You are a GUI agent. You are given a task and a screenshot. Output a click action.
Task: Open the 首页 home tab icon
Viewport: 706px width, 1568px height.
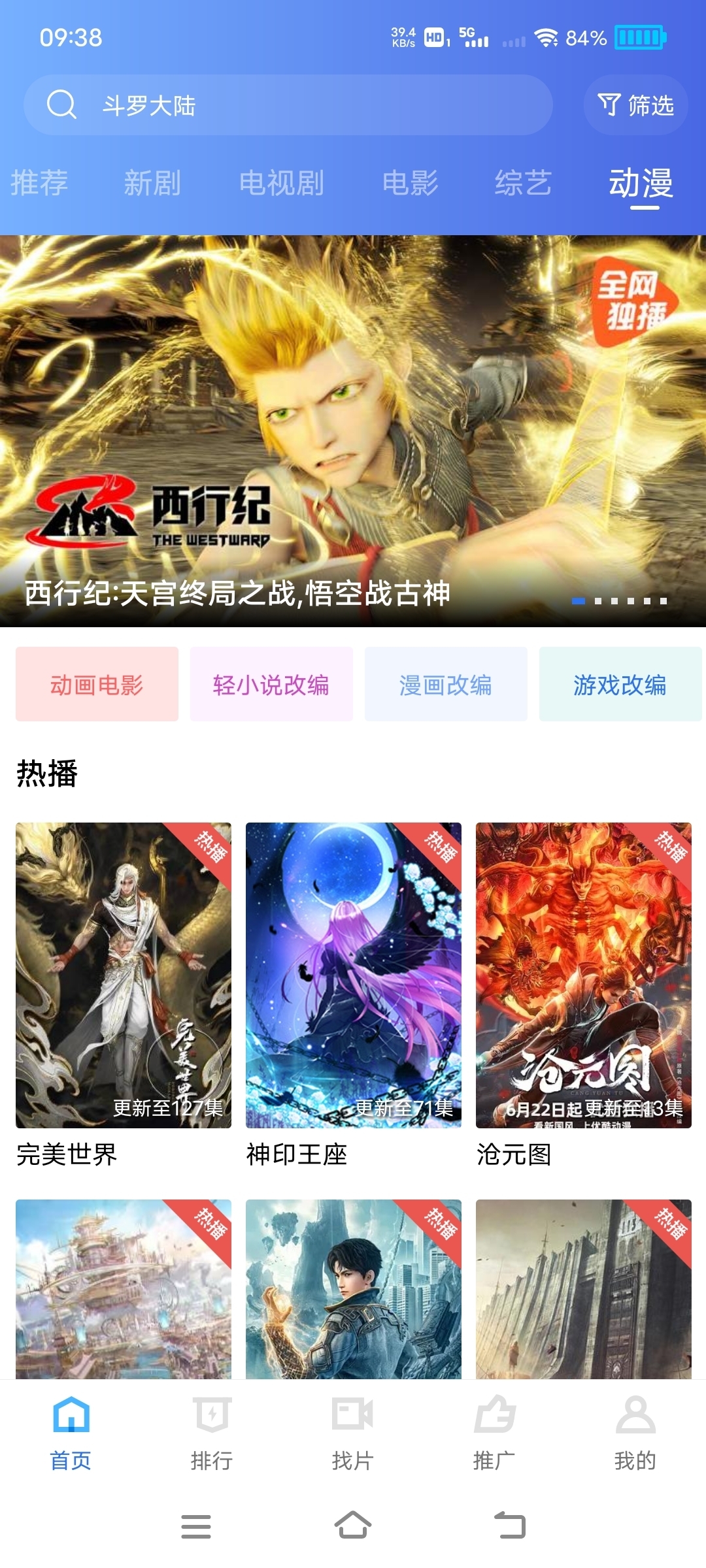[71, 1425]
